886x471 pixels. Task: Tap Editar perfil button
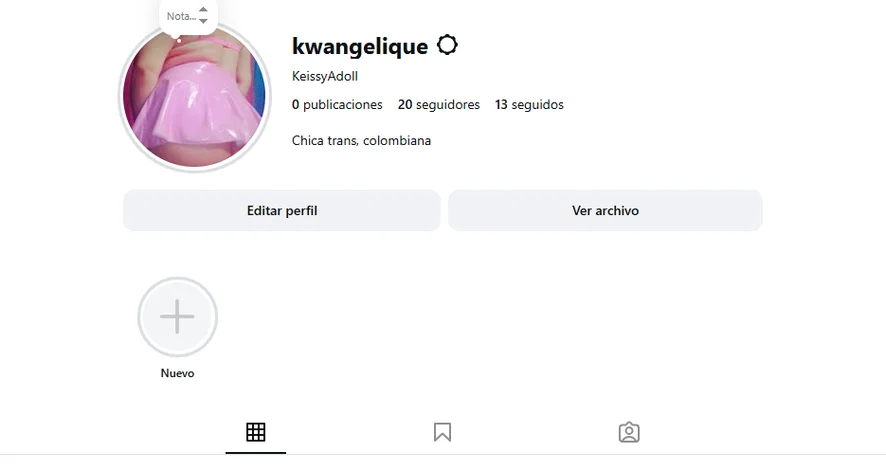click(x=281, y=211)
